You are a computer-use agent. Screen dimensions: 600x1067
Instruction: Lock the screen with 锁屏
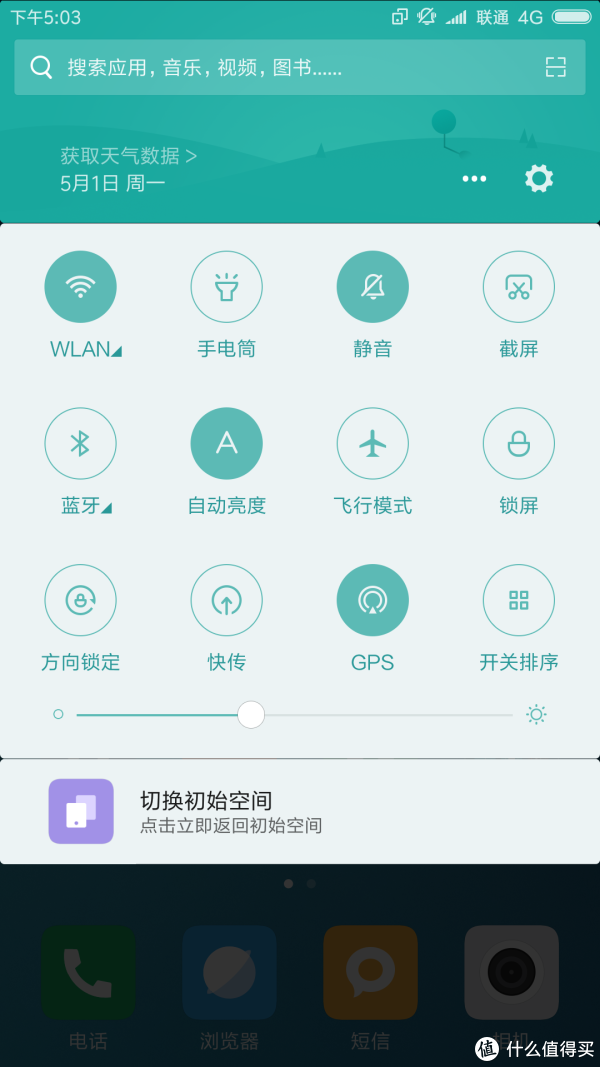519,444
